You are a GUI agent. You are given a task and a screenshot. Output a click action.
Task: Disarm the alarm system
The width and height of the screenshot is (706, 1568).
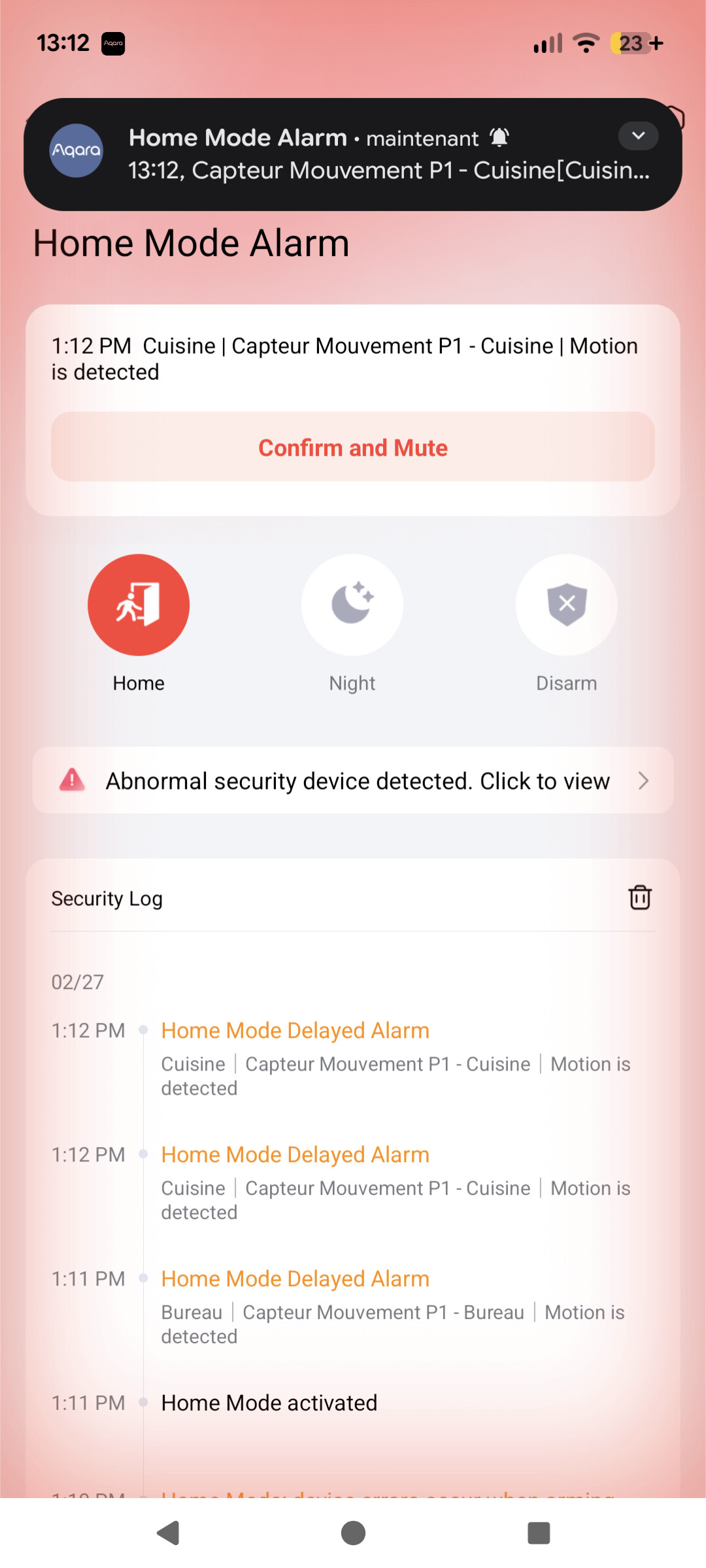[566, 605]
